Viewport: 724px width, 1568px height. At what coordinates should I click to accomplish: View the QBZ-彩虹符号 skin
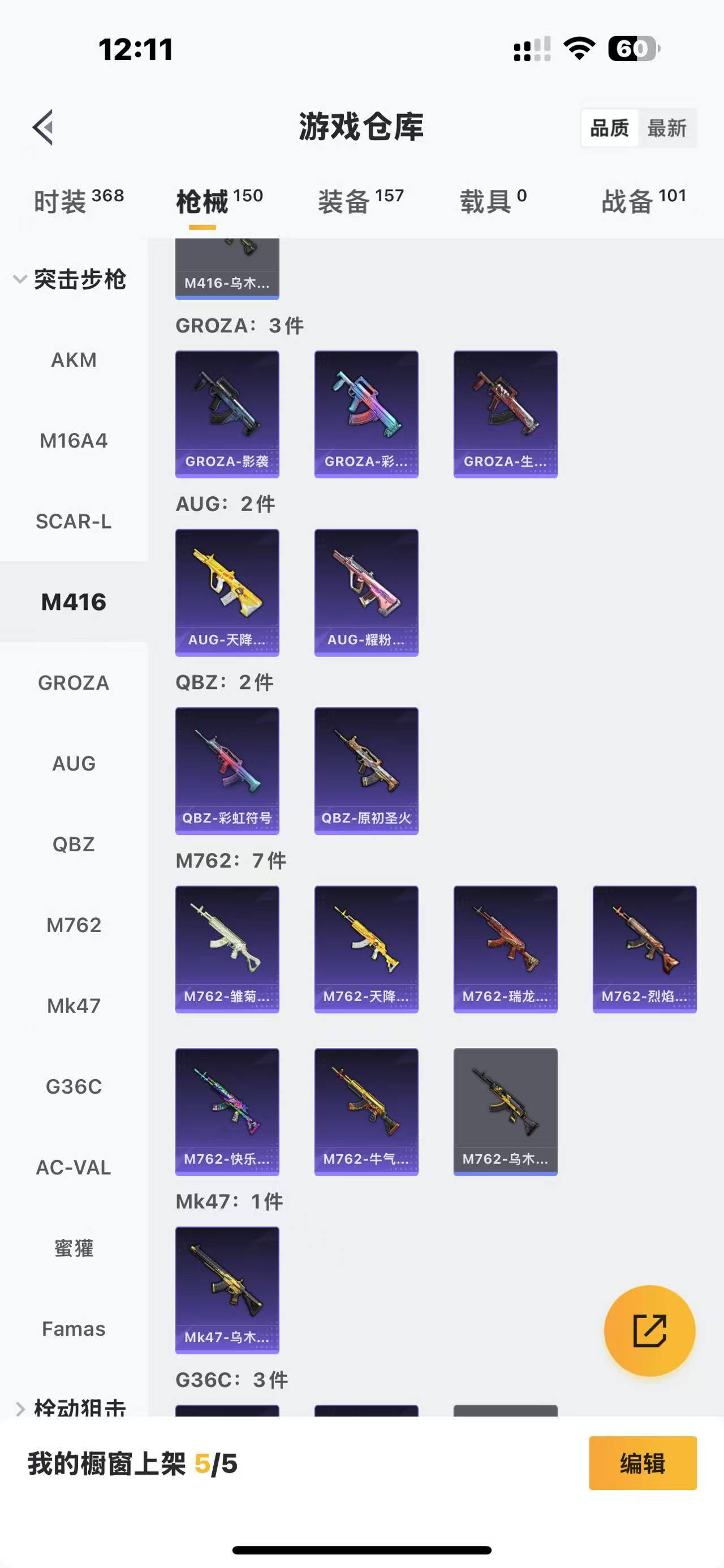tap(227, 770)
